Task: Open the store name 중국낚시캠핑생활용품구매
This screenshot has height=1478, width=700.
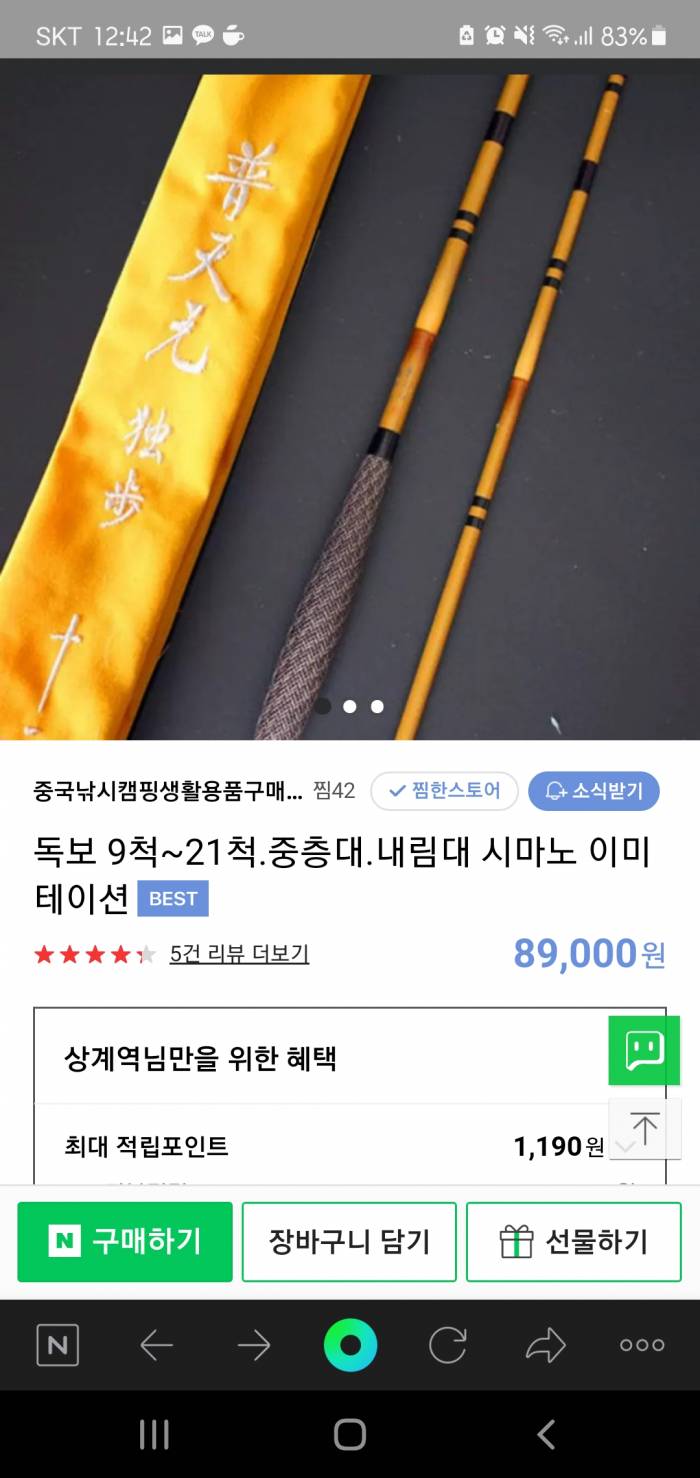Action: [167, 791]
